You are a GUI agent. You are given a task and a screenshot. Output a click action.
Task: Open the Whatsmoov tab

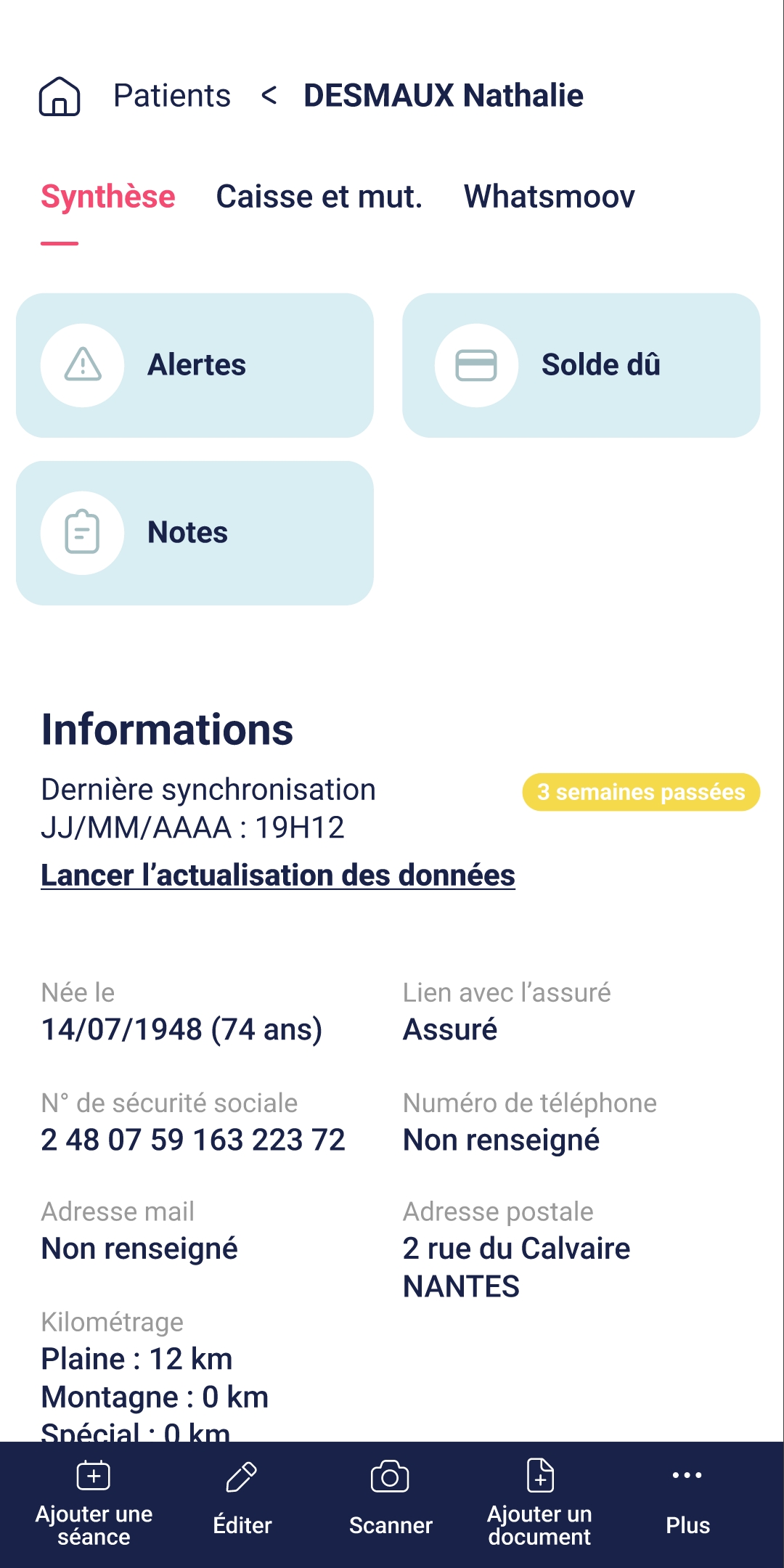coord(550,197)
